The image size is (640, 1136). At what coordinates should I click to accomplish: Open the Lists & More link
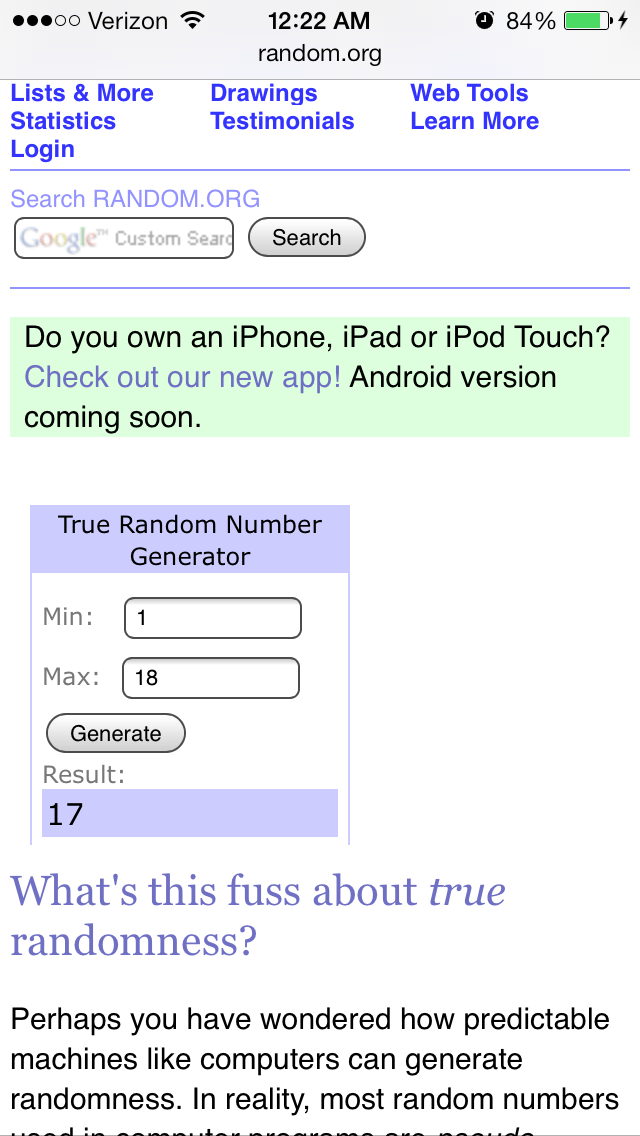coord(82,93)
